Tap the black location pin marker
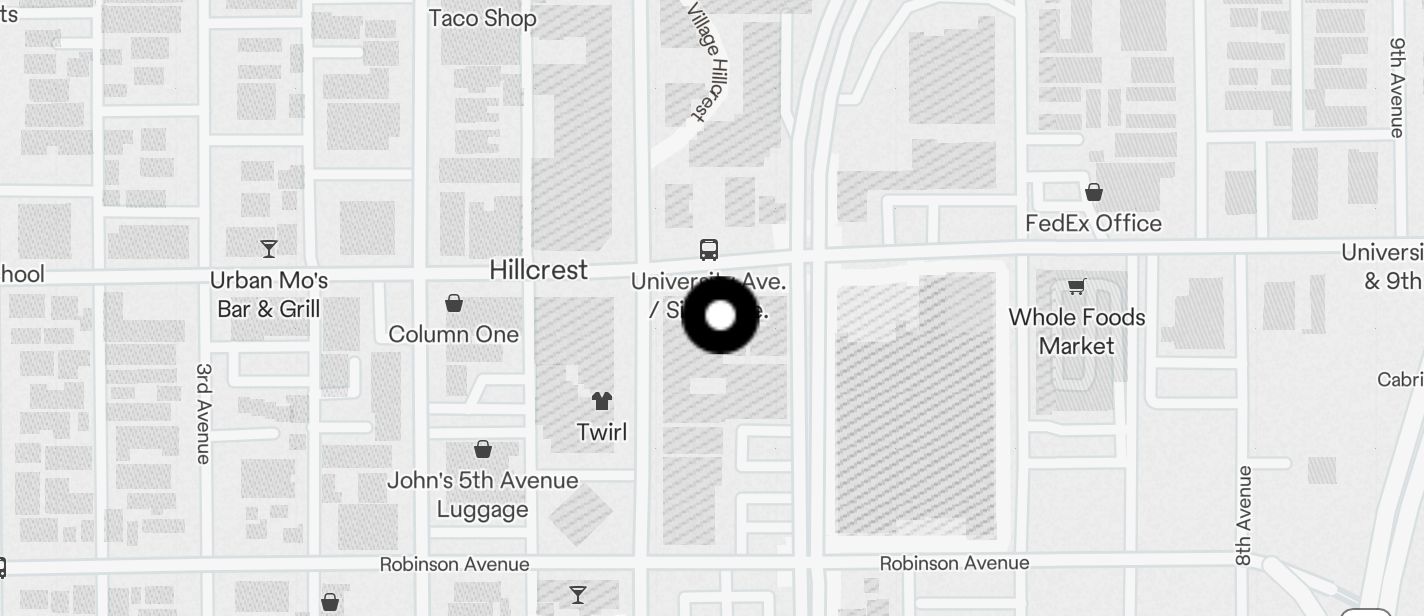 coord(720,316)
